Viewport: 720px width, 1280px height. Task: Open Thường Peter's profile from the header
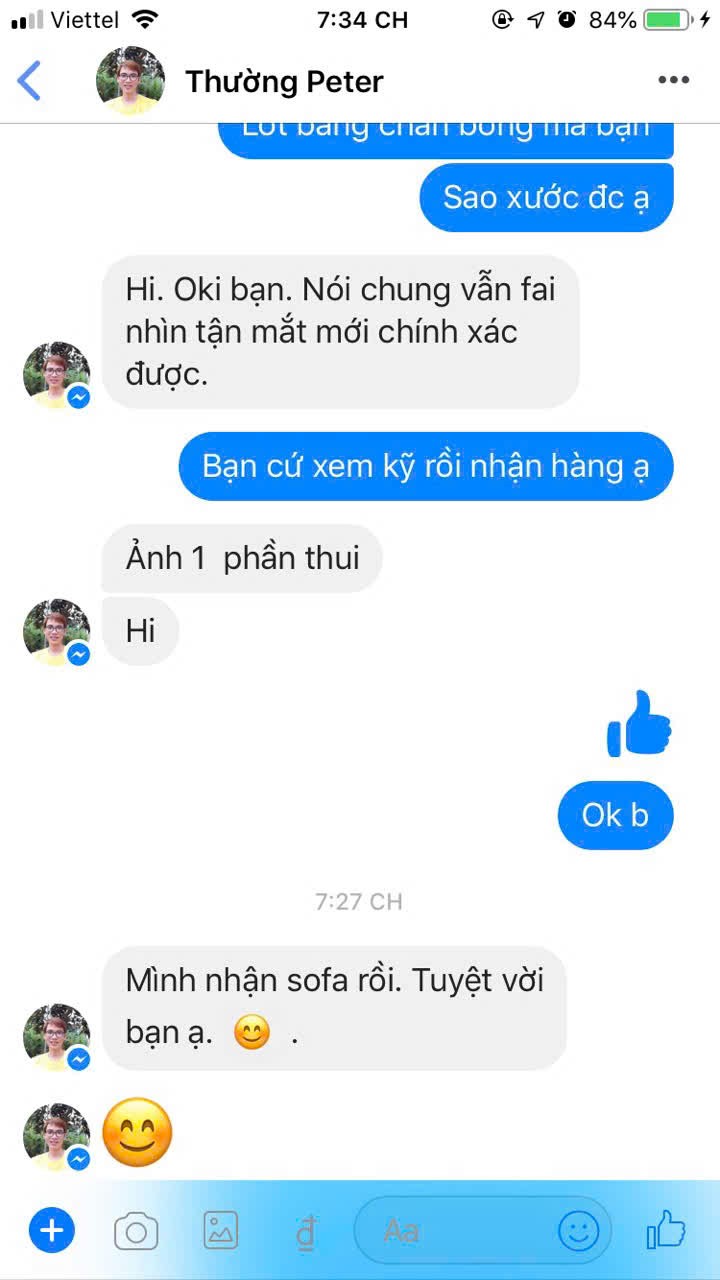tap(284, 81)
